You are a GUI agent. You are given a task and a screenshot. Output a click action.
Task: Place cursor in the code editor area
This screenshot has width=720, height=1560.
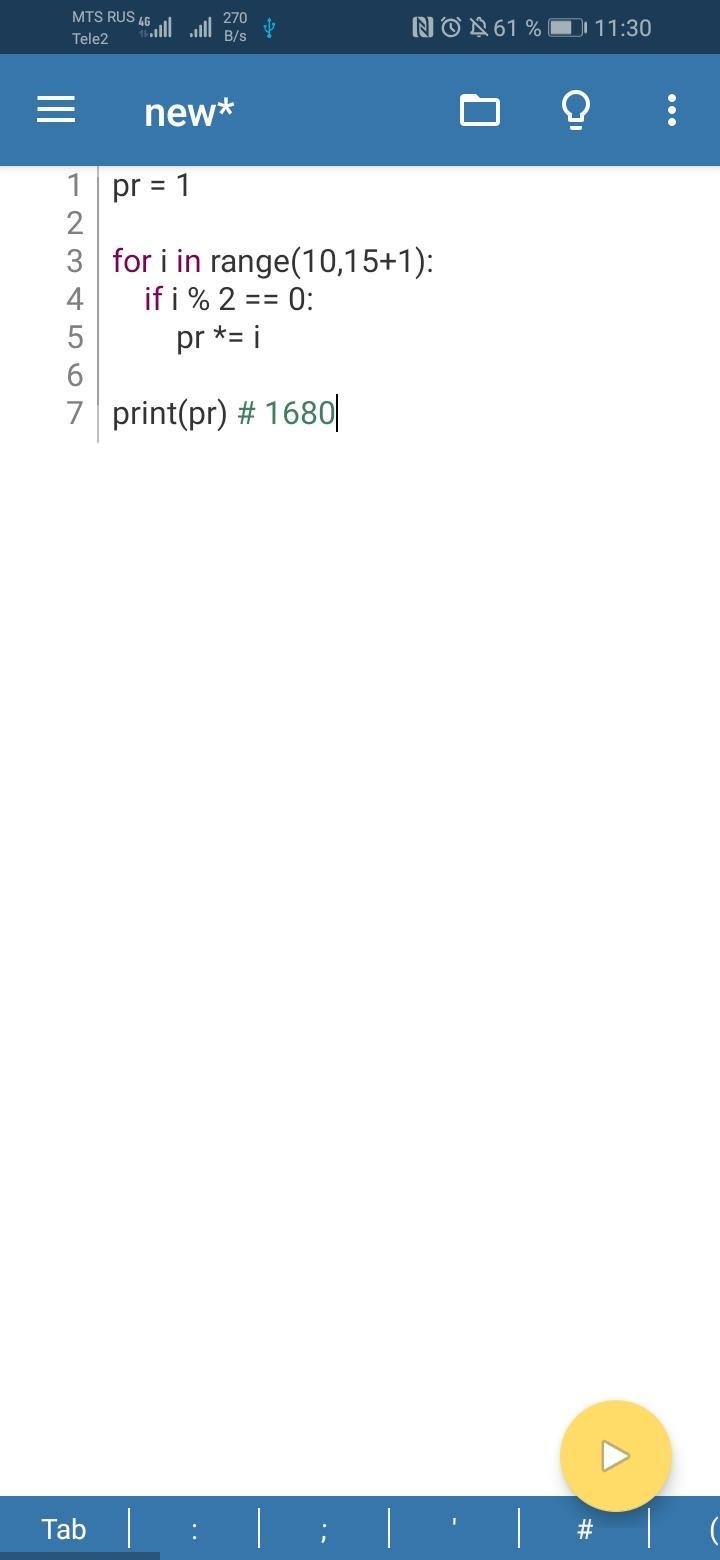coord(400,800)
